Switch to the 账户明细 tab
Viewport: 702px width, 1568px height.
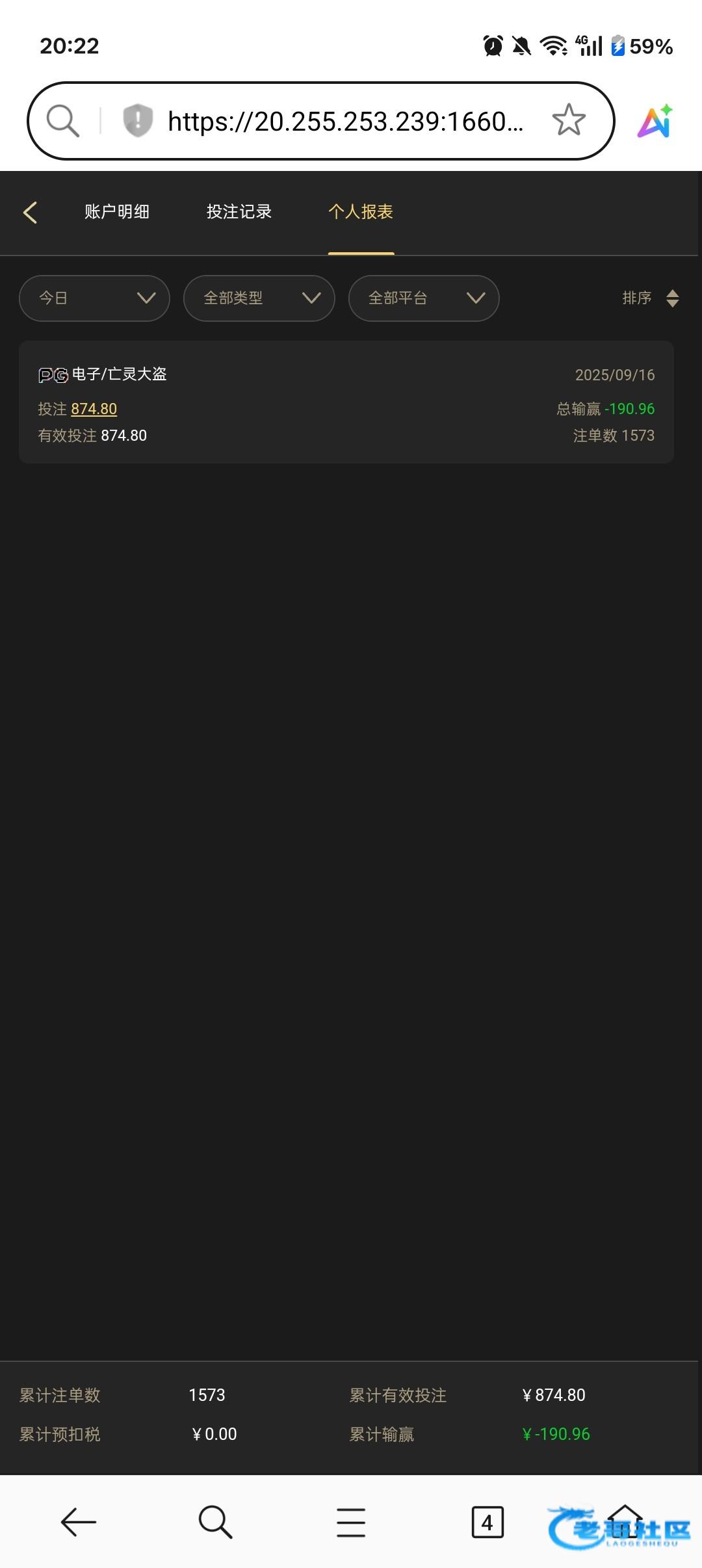117,212
